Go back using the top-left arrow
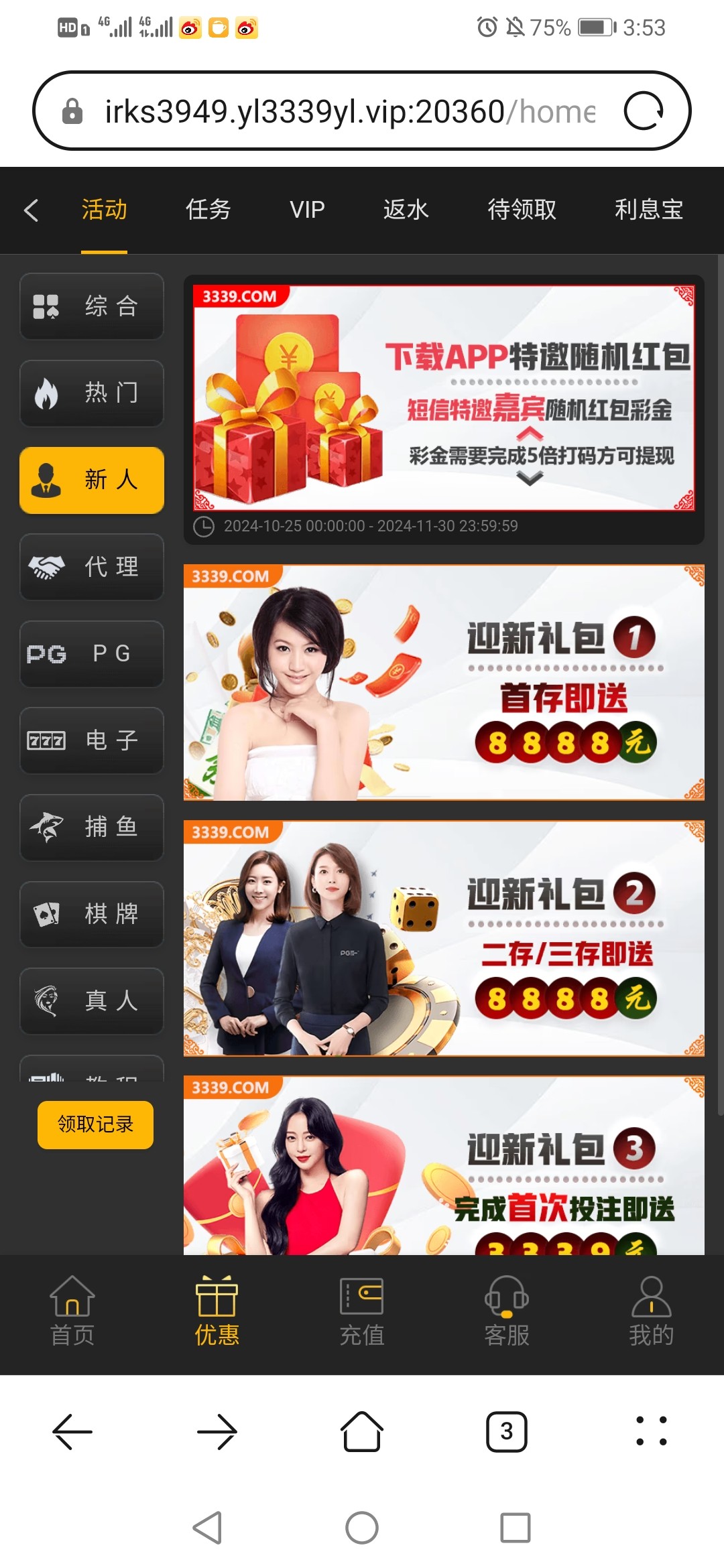Screen dimensions: 724x1568 pyautogui.click(x=31, y=210)
